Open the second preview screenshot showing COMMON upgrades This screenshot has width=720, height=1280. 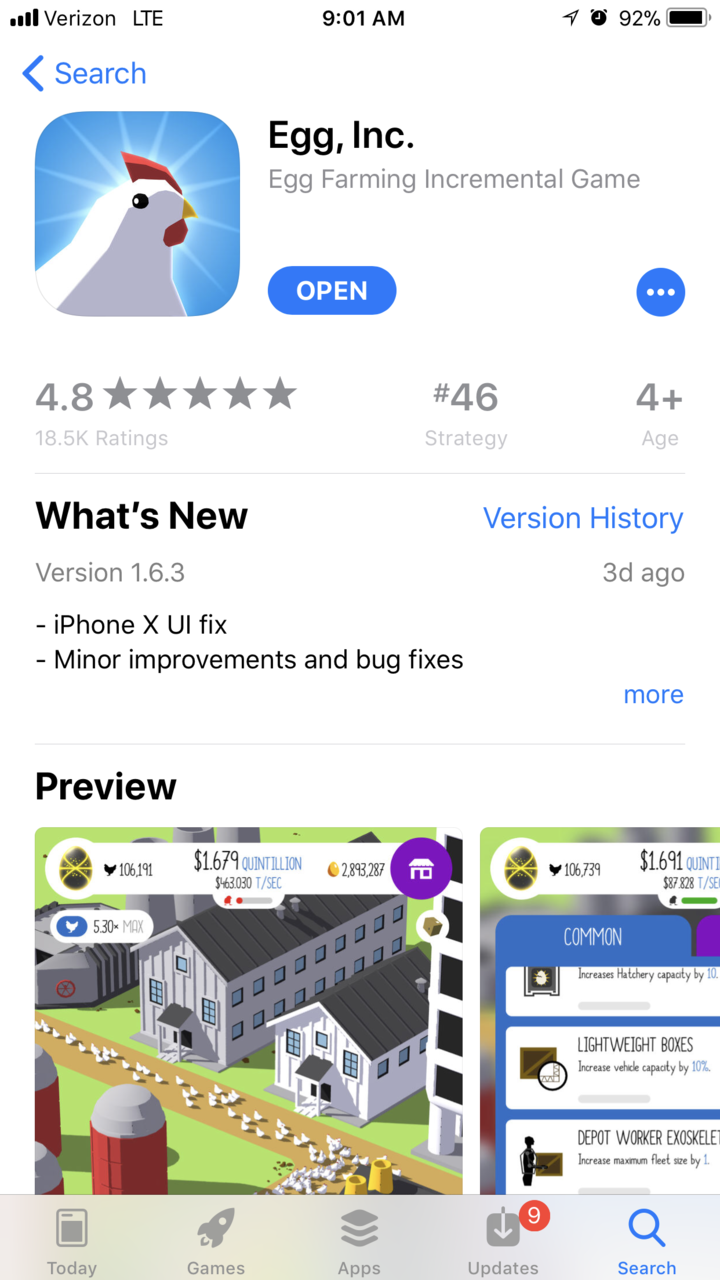(x=600, y=1010)
